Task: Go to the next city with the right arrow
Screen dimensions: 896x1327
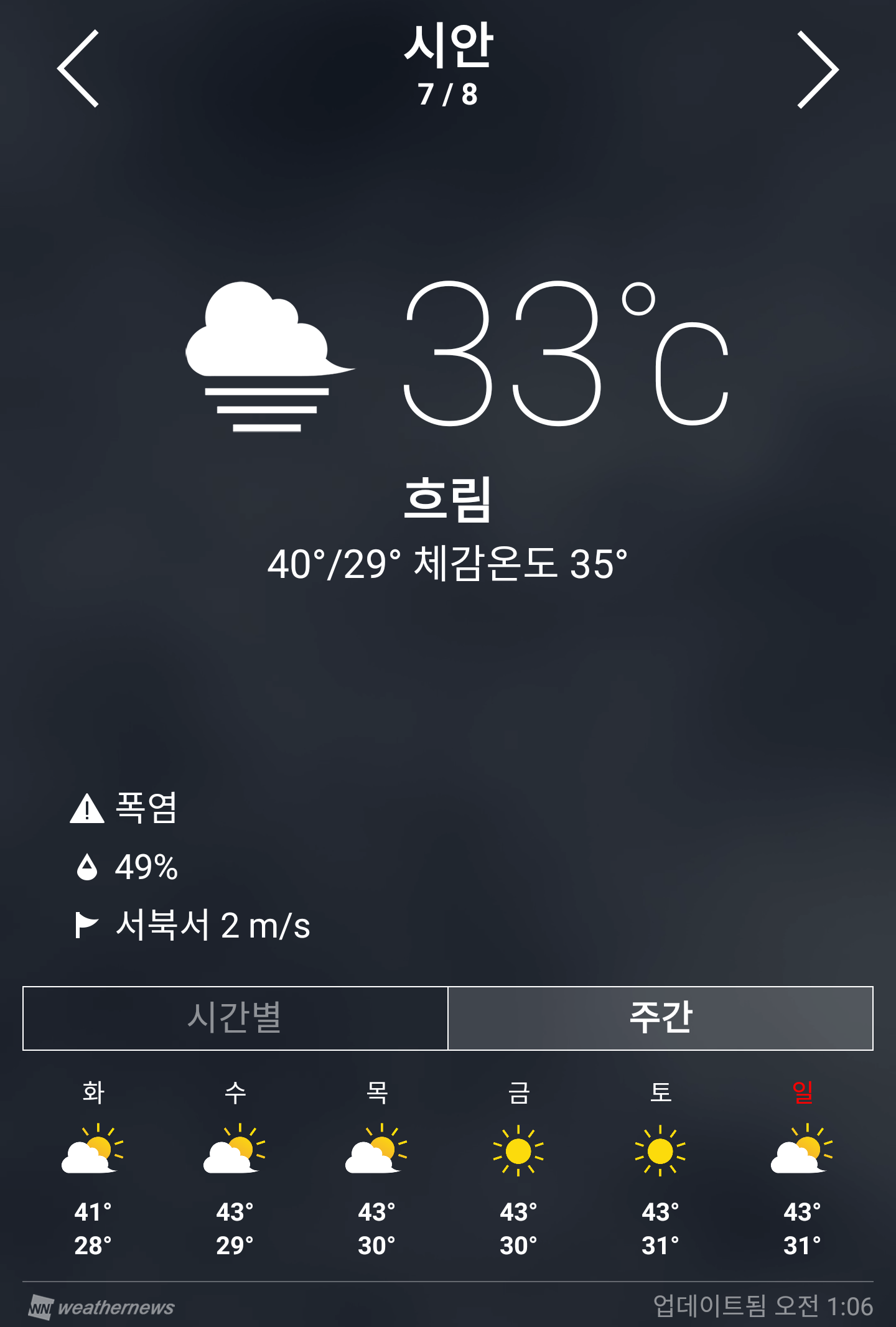Action: pos(818,70)
